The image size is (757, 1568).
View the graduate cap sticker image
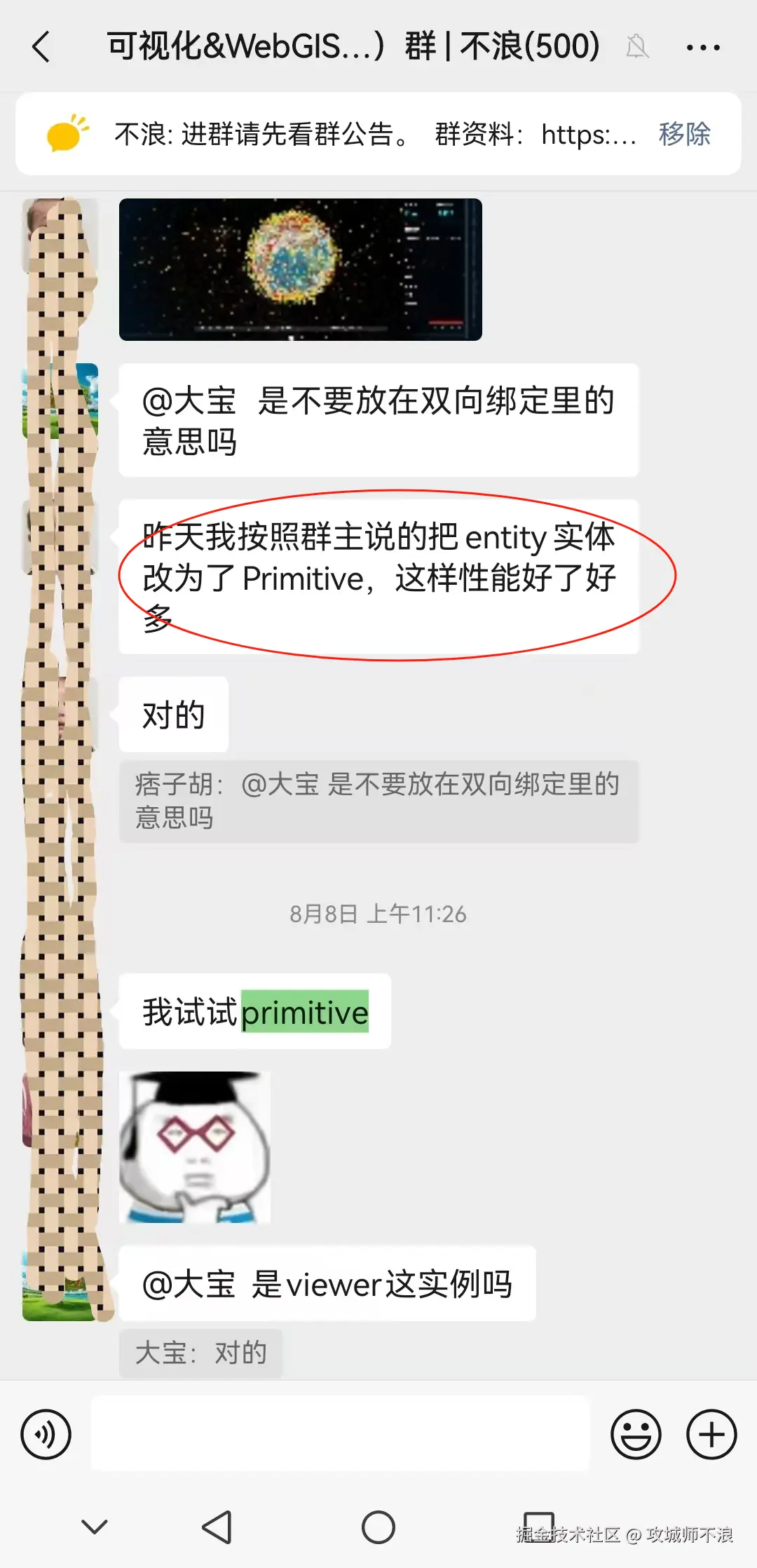[195, 1148]
